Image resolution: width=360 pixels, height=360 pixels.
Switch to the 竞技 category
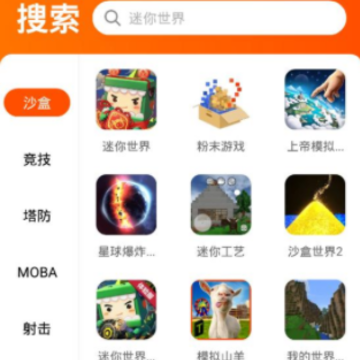pyautogui.click(x=37, y=160)
